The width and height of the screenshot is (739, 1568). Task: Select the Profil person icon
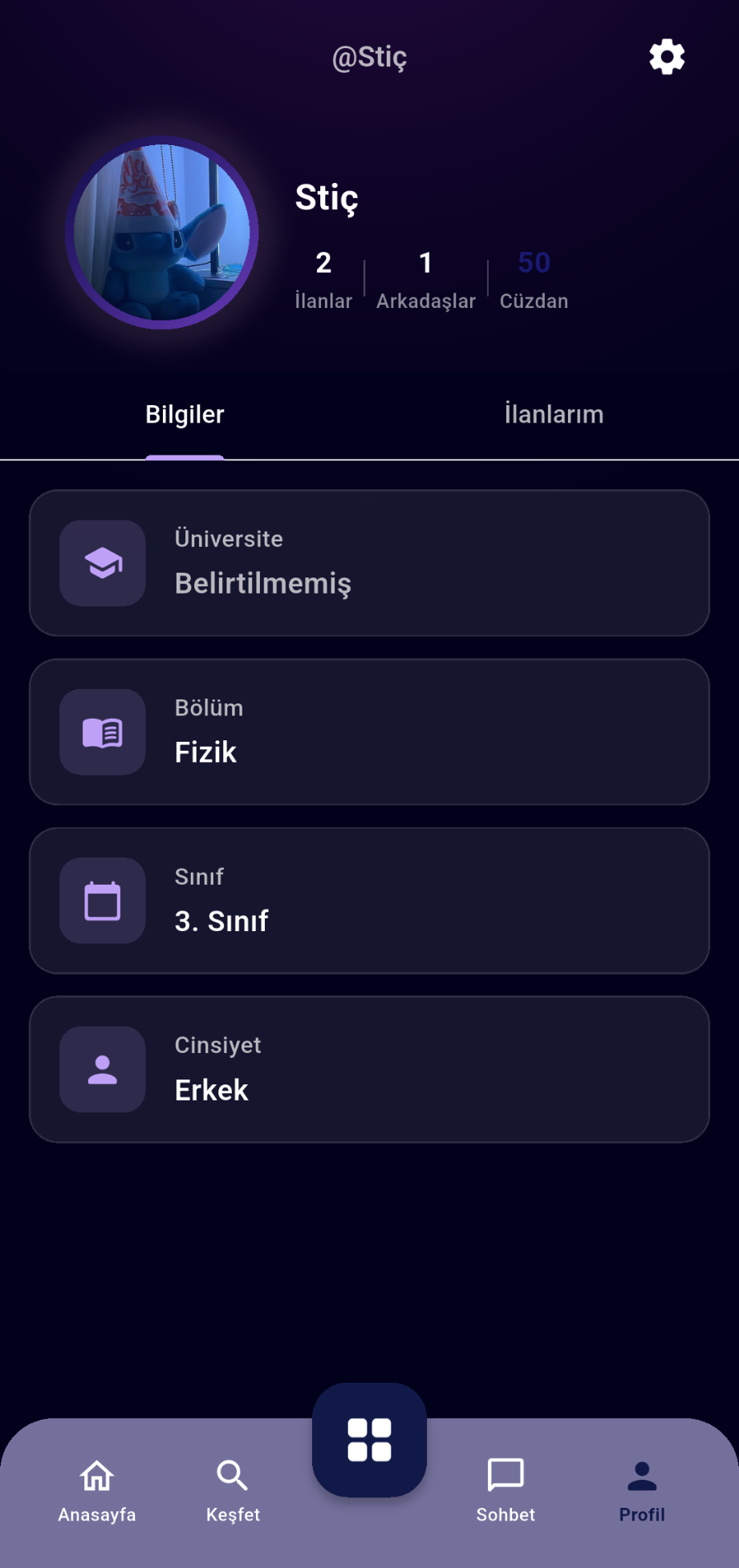pyautogui.click(x=641, y=1476)
